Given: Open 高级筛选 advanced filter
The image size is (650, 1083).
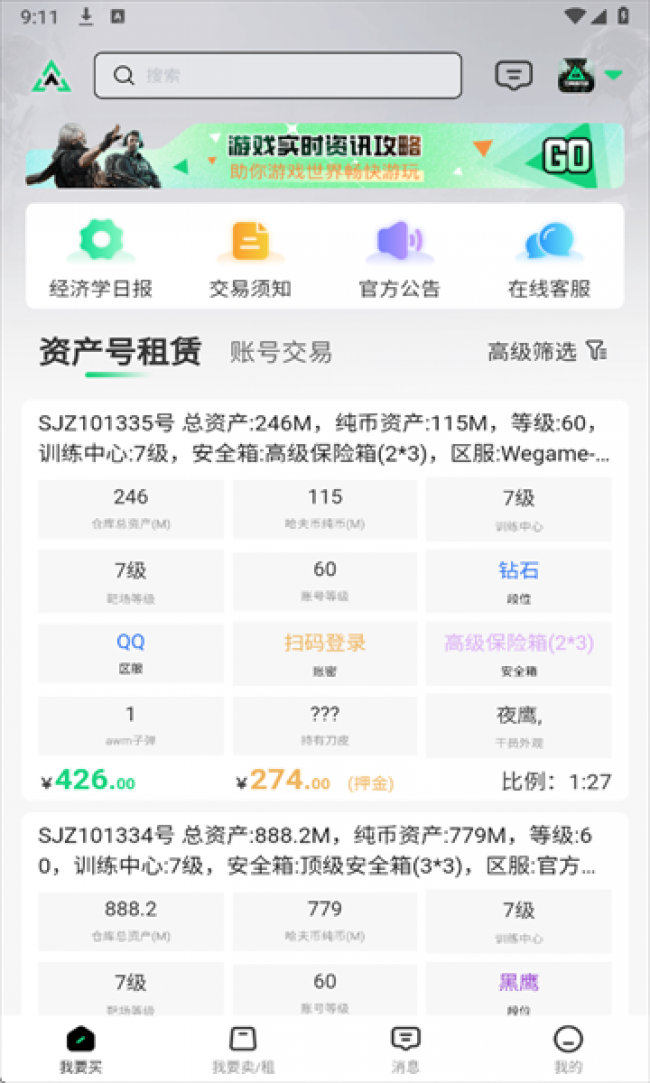Looking at the screenshot, I should point(548,351).
